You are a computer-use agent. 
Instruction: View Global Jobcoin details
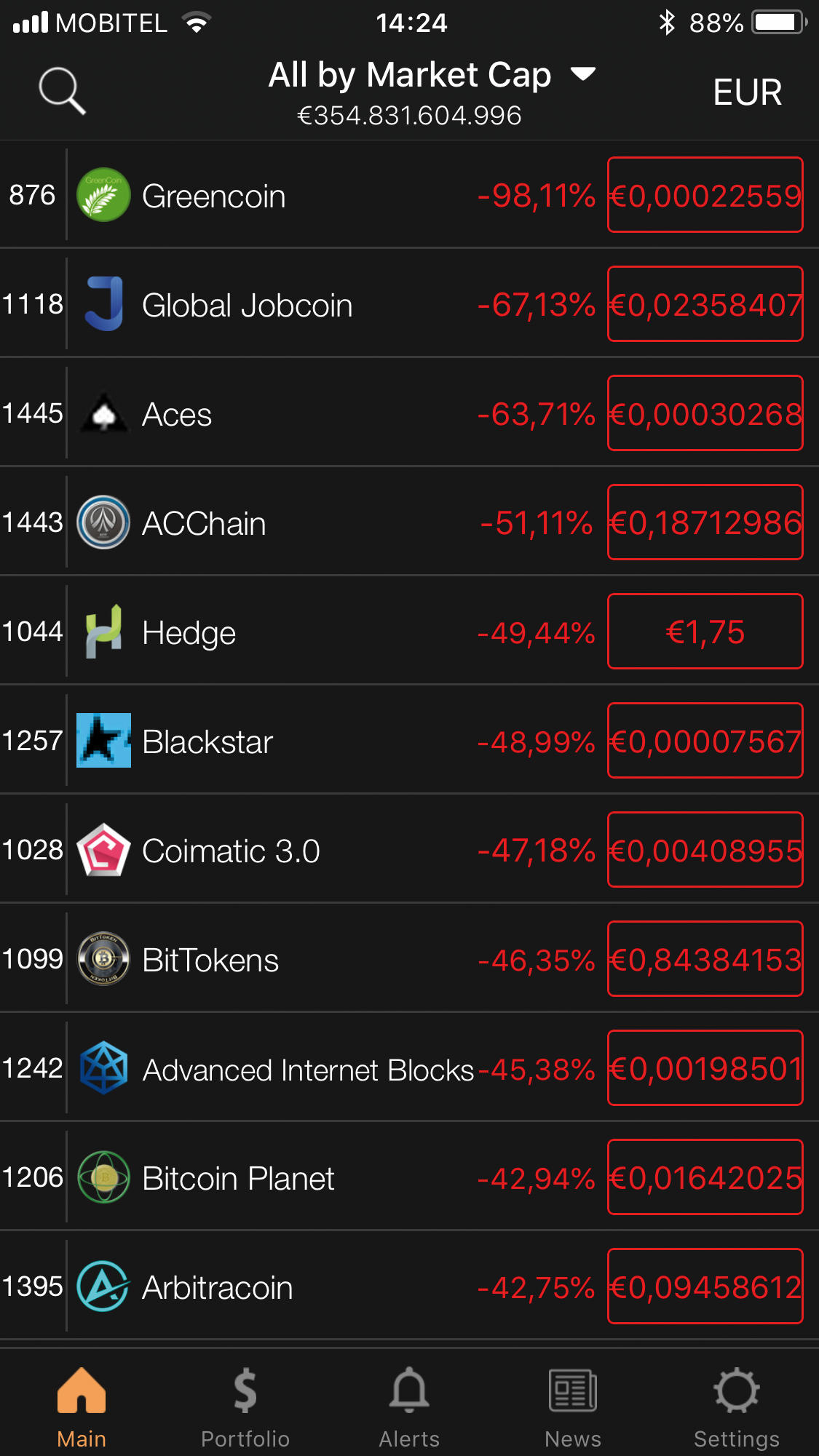(409, 304)
